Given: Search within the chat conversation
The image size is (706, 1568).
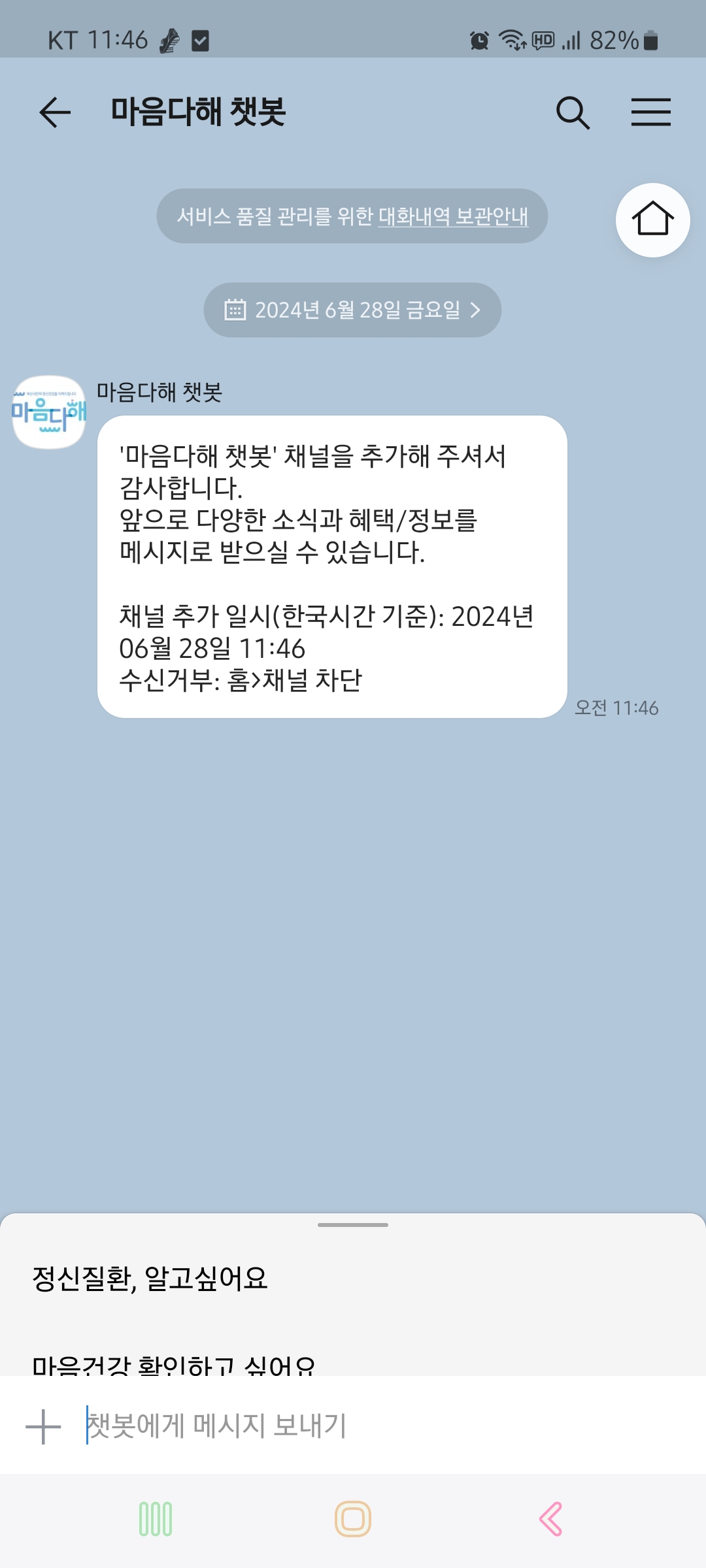Looking at the screenshot, I should pos(573,112).
